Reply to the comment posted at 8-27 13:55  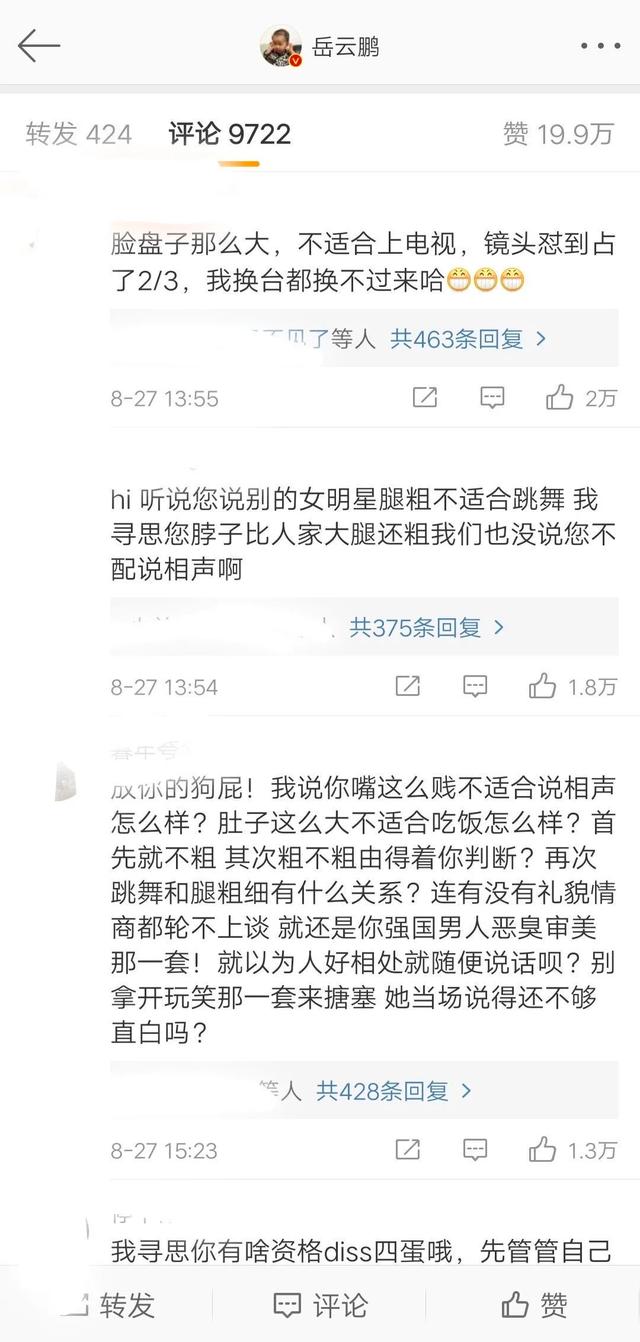click(492, 398)
